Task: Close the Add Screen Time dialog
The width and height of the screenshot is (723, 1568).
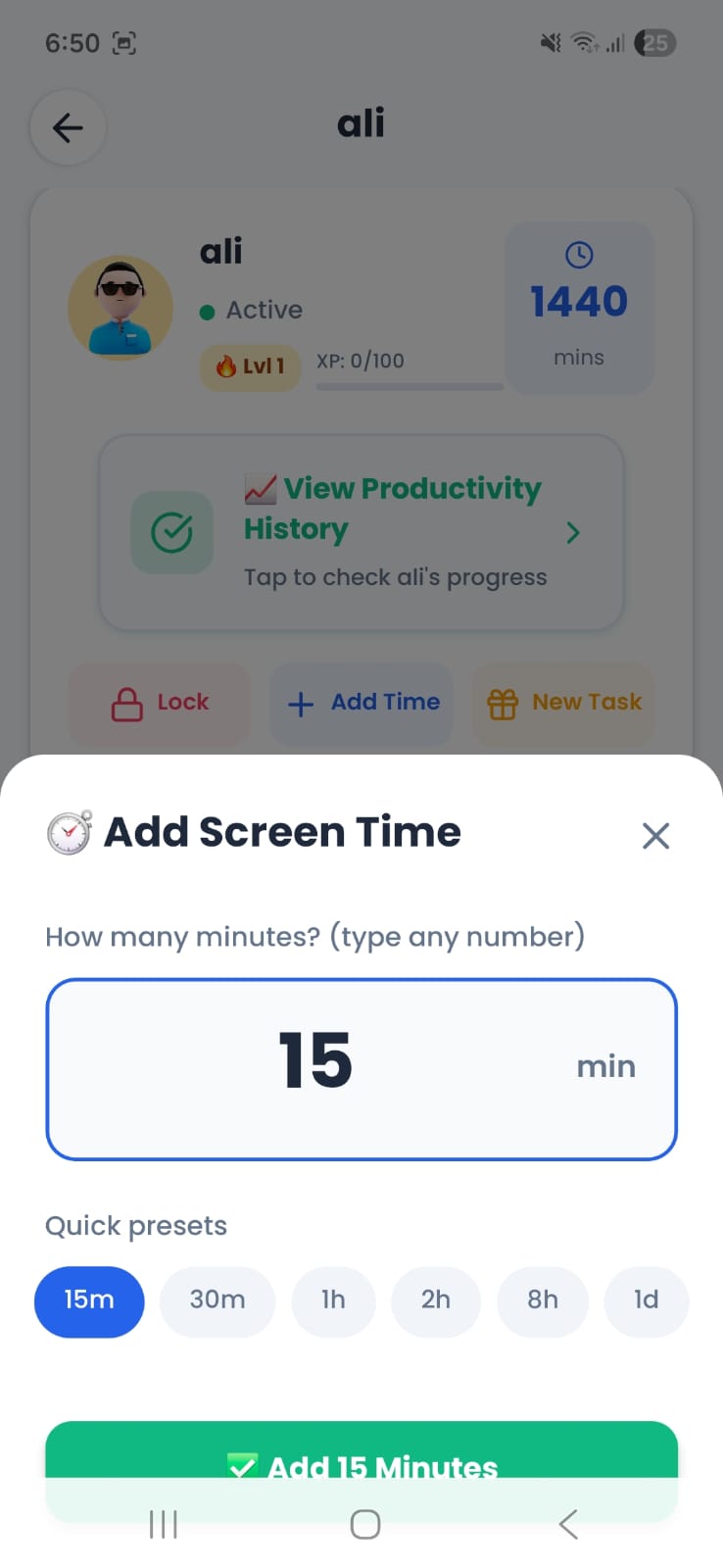Action: coord(655,835)
